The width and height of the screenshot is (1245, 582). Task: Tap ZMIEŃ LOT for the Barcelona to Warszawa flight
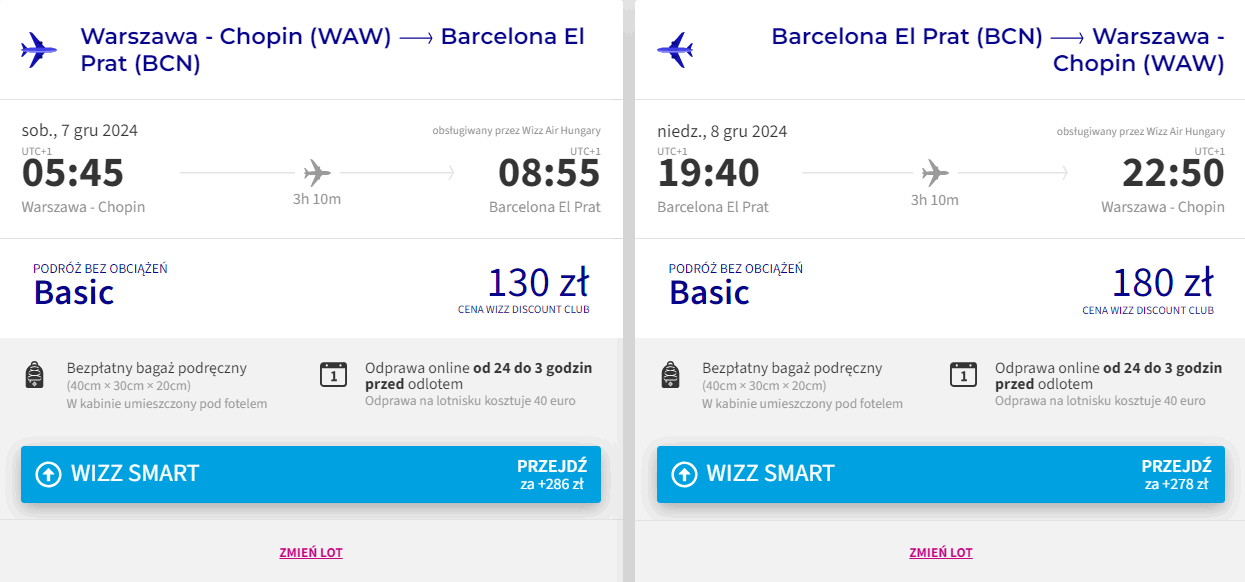point(940,552)
